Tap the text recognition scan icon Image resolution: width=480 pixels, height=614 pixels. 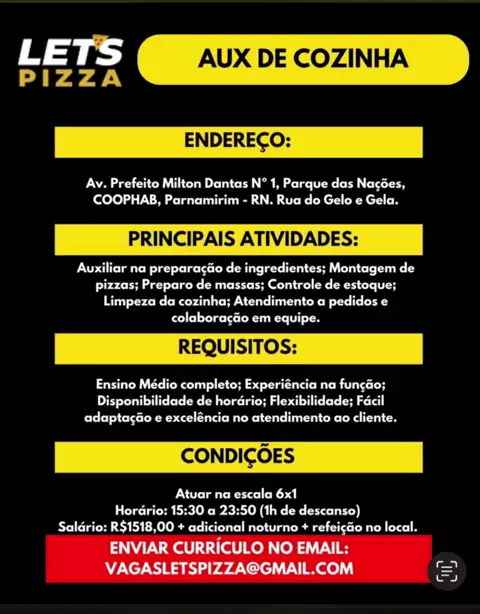pos(447,571)
